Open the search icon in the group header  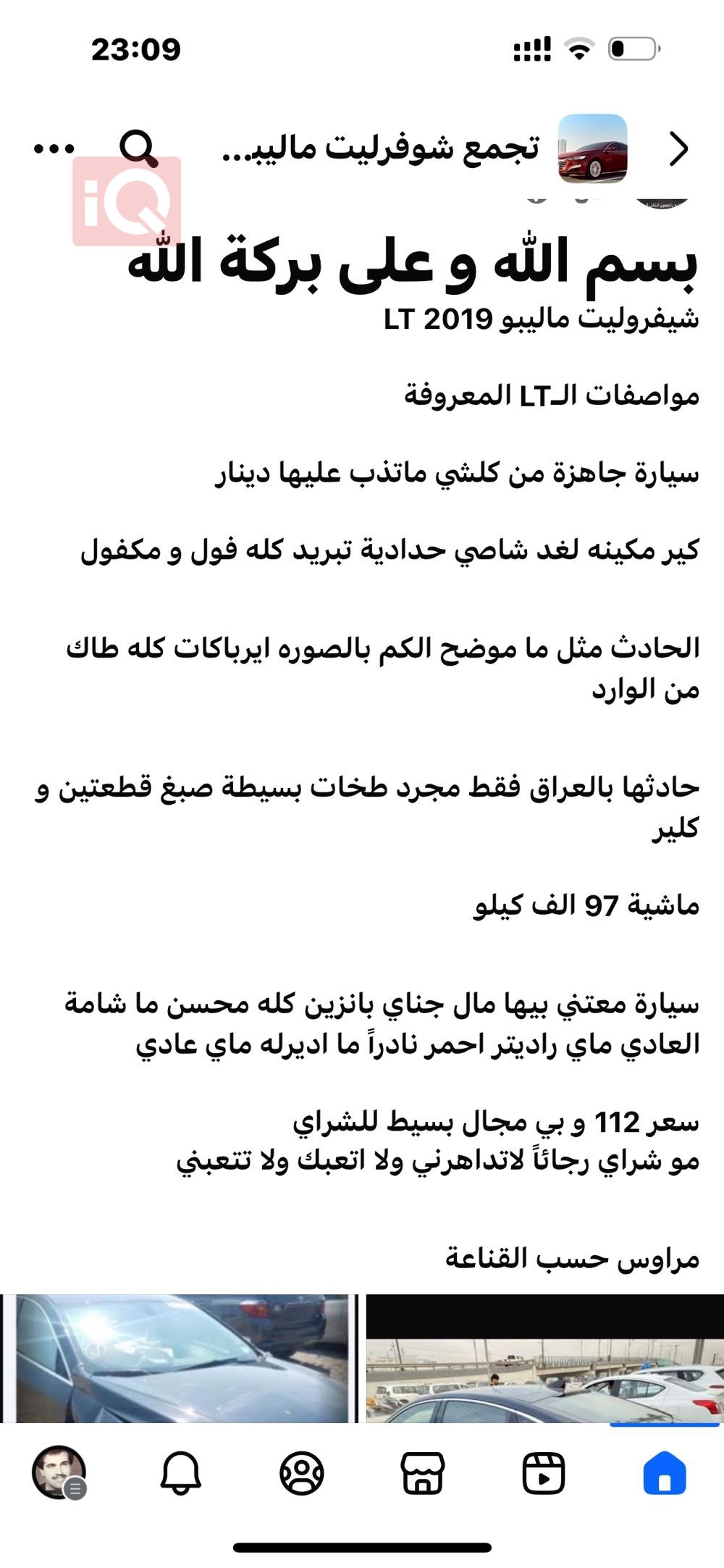(x=142, y=150)
